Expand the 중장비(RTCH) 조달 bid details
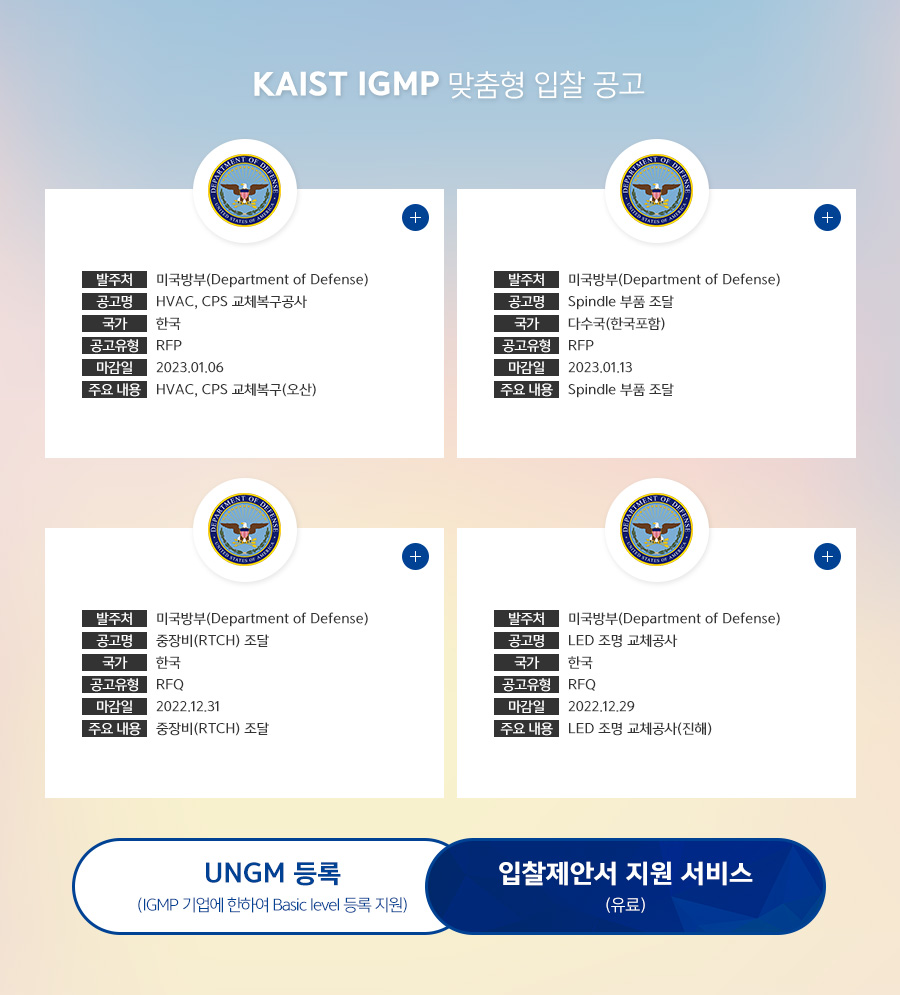Viewport: 900px width, 995px height. tap(415, 556)
